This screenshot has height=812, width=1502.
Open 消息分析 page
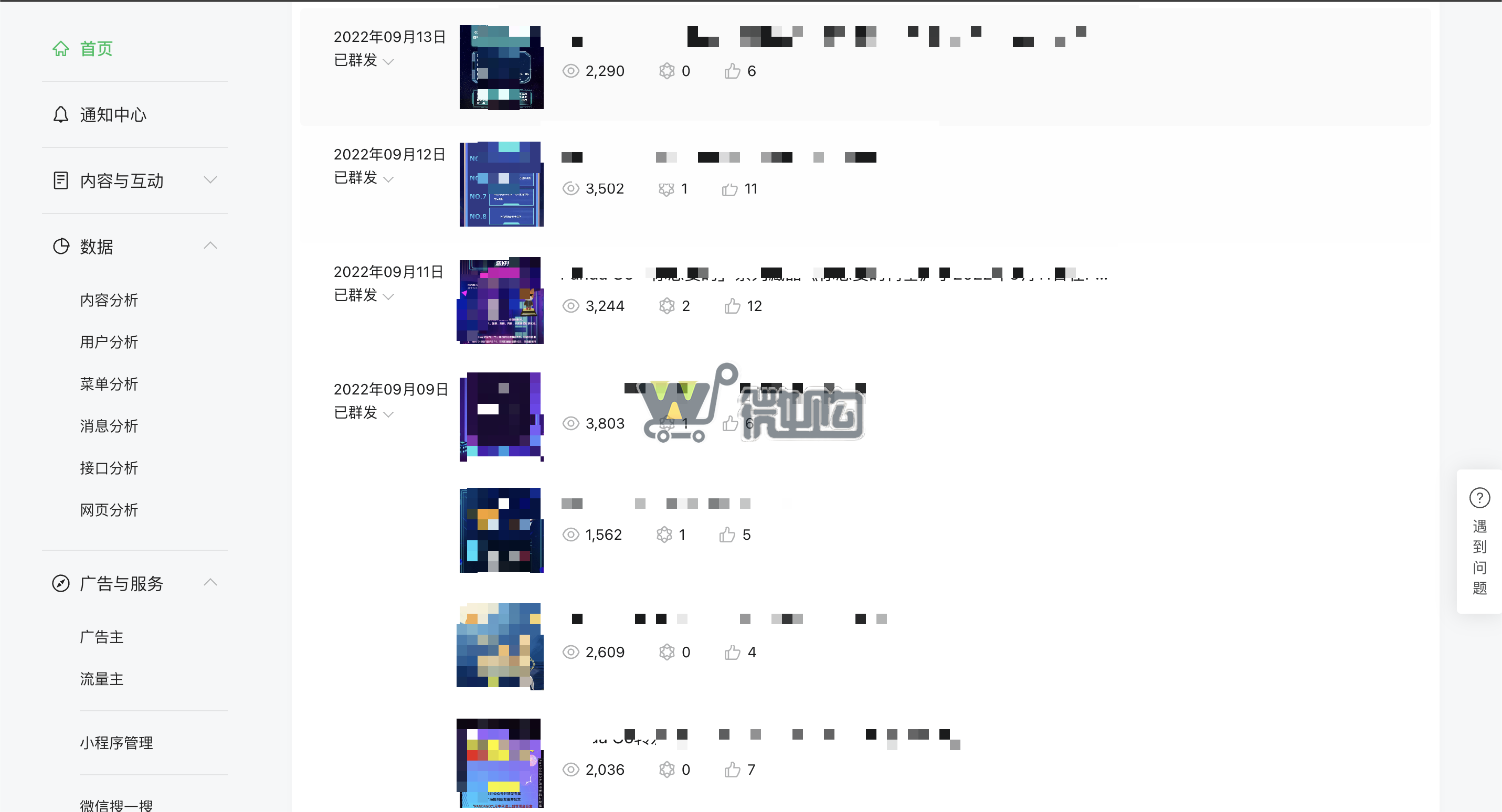tap(109, 426)
